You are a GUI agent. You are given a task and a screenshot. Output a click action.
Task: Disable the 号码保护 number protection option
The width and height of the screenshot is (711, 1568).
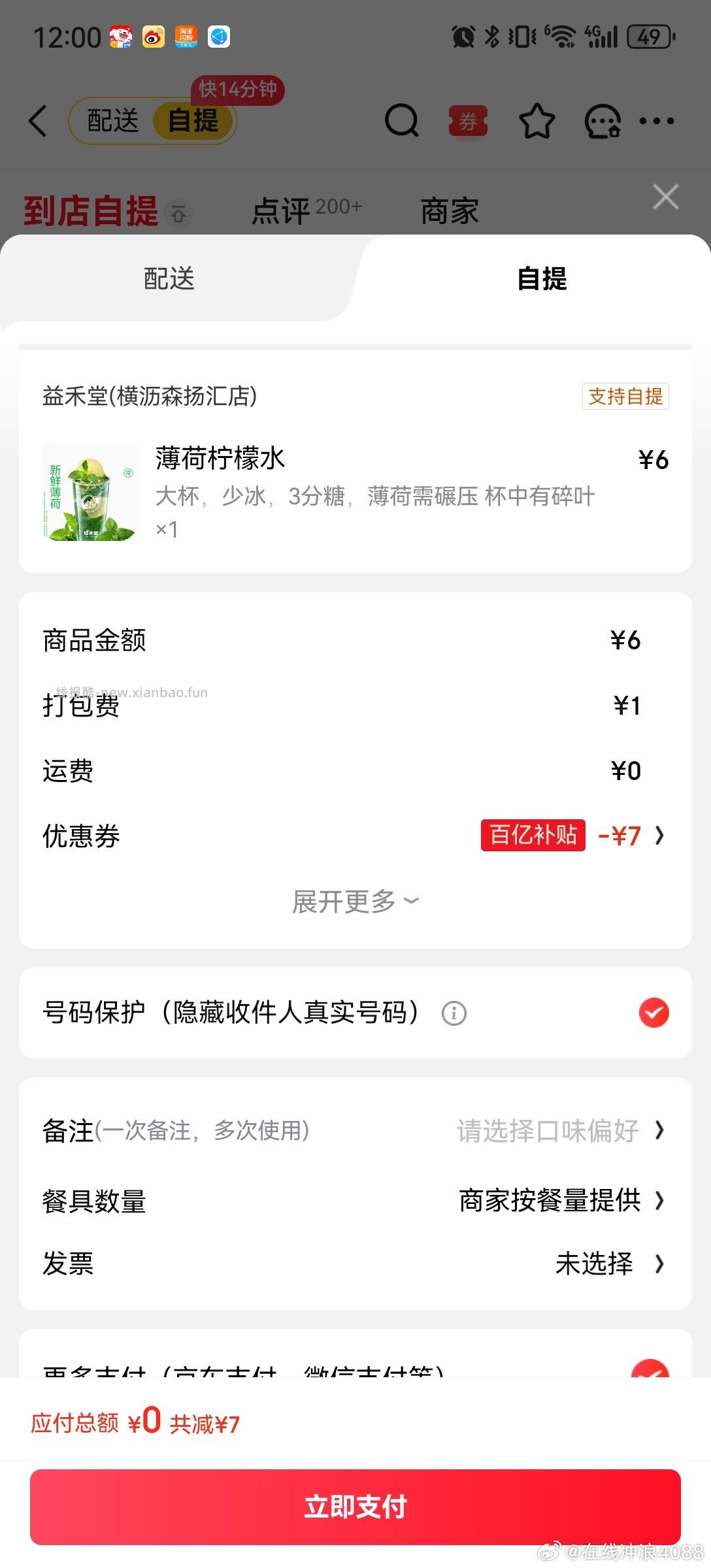pos(653,1012)
